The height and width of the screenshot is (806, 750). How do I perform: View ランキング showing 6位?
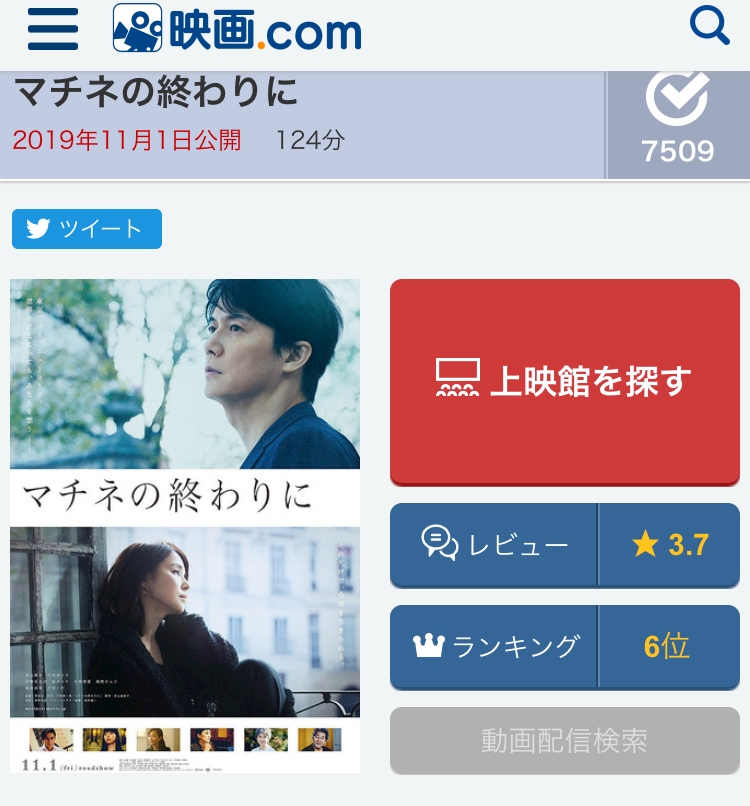(x=565, y=647)
